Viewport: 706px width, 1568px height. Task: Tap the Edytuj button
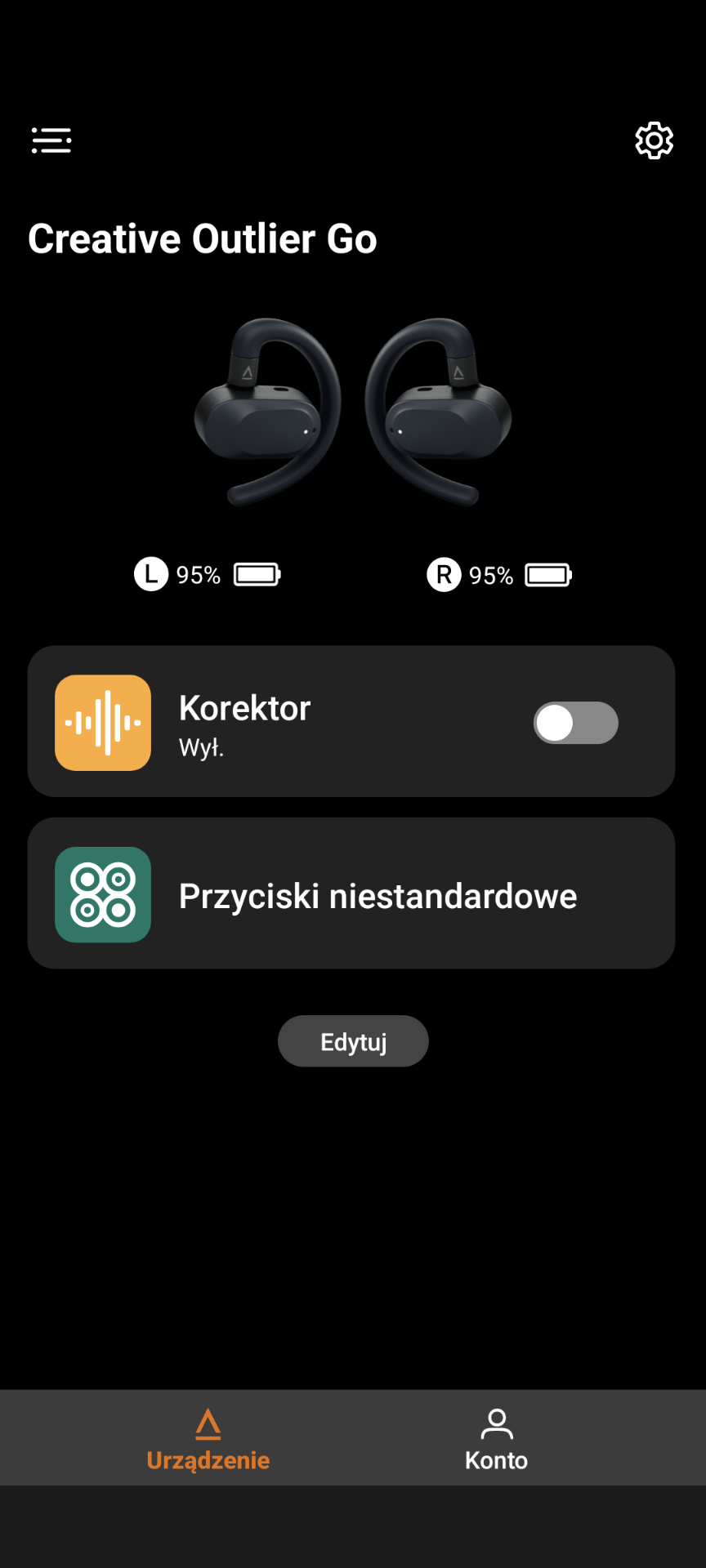pos(353,1041)
